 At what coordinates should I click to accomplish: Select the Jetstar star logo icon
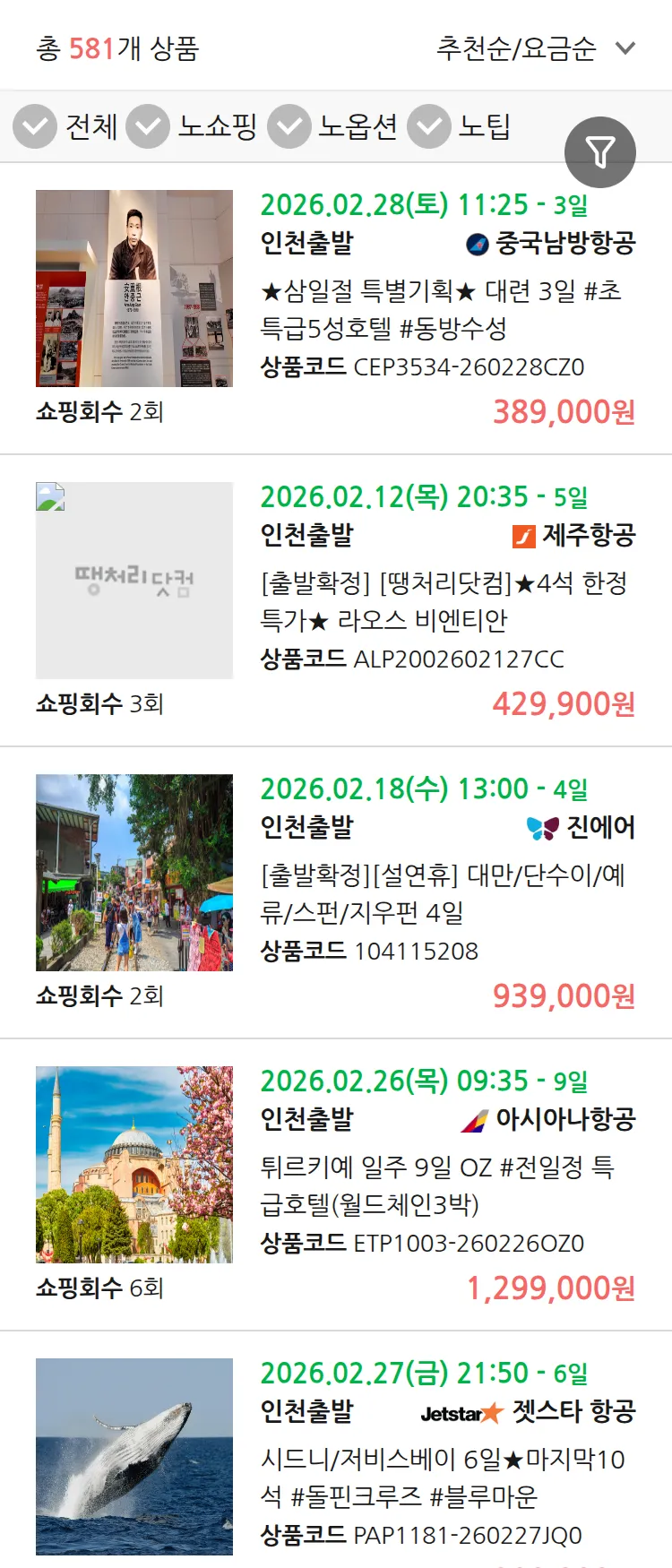(492, 1409)
